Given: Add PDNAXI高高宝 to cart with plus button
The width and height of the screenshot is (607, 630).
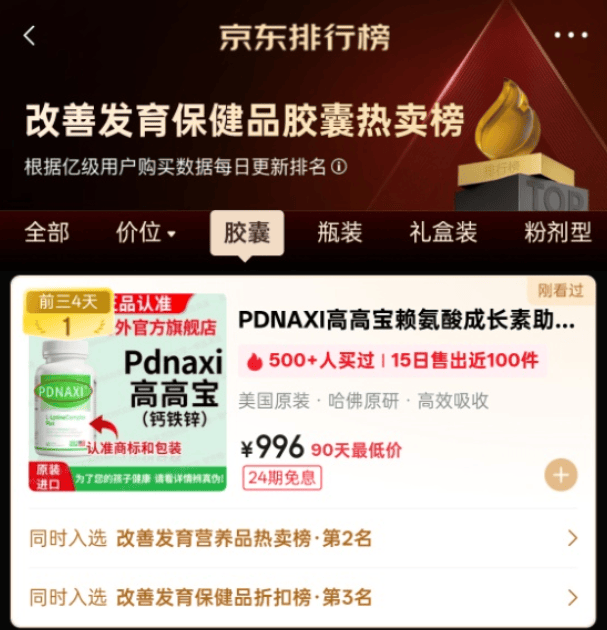Looking at the screenshot, I should [x=560, y=474].
